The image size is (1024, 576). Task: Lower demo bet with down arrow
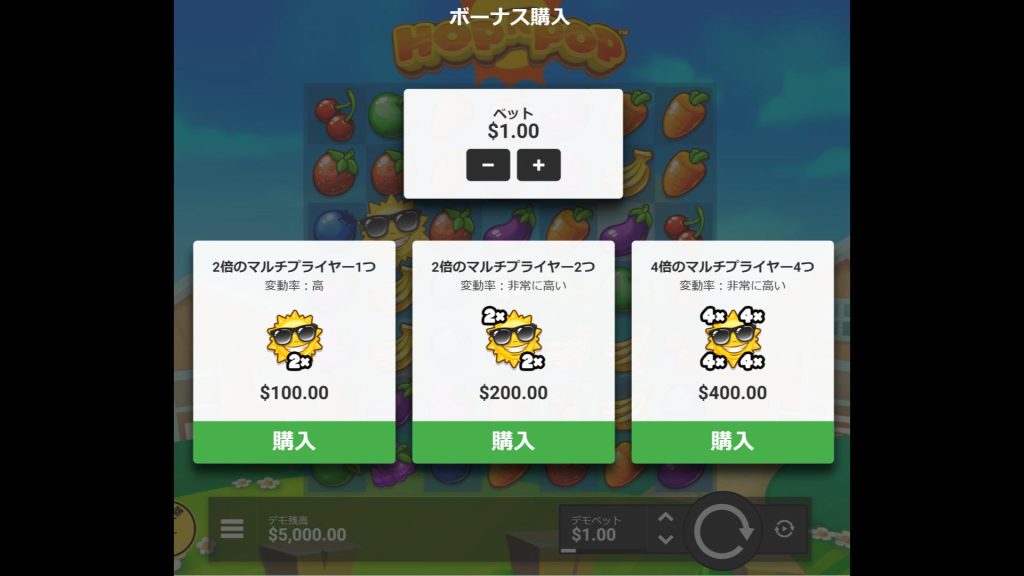click(665, 540)
